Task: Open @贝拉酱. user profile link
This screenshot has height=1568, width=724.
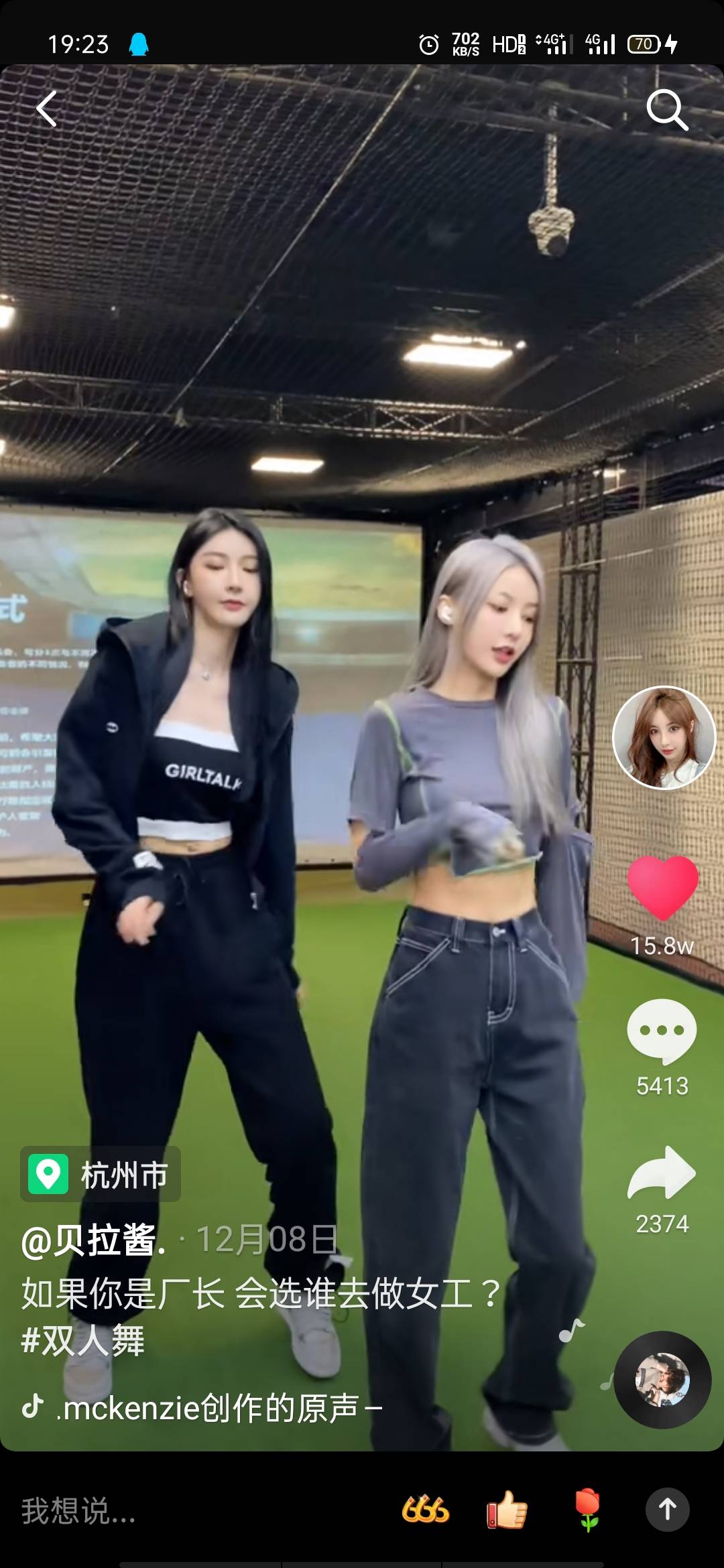Action: click(94, 1240)
